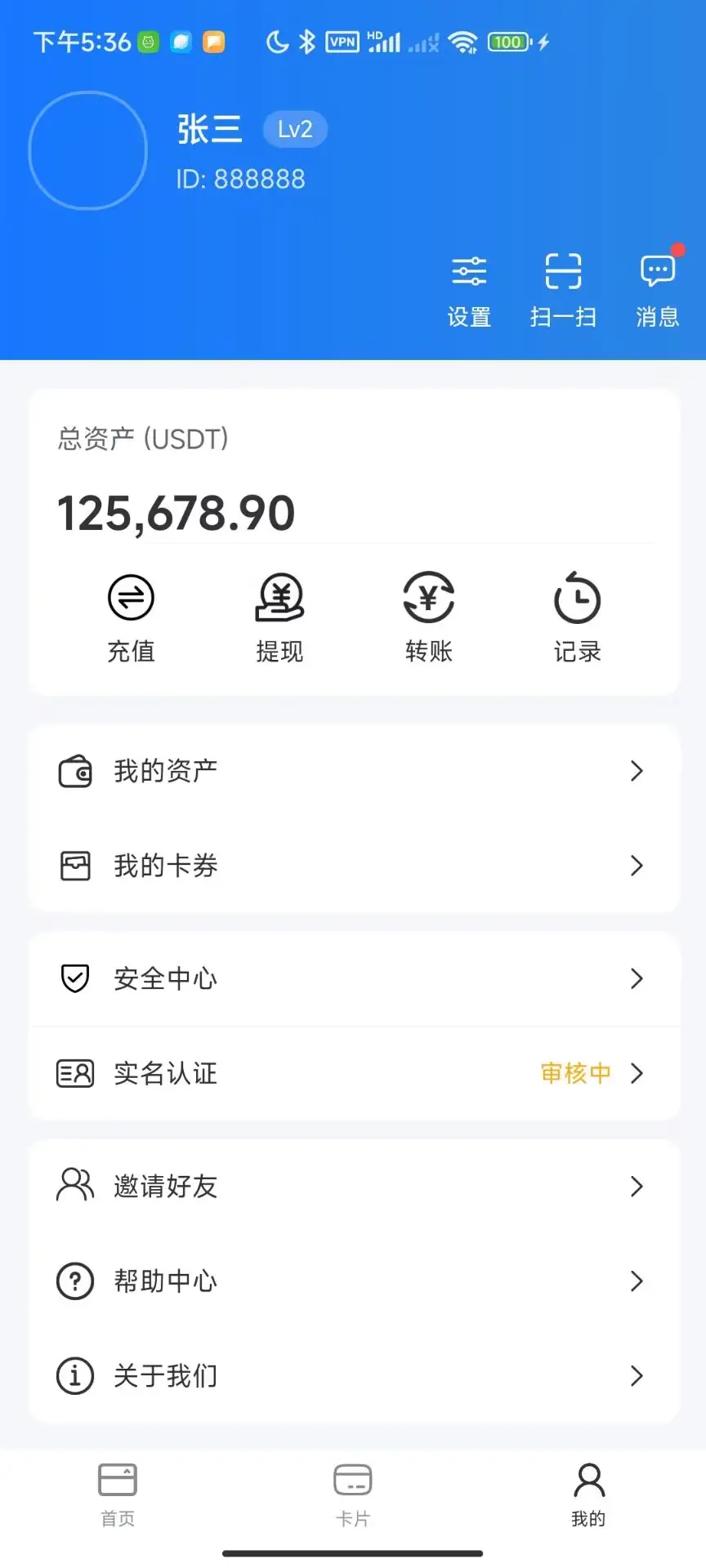
Task: Select the 我的 tab
Action: coord(588,1494)
